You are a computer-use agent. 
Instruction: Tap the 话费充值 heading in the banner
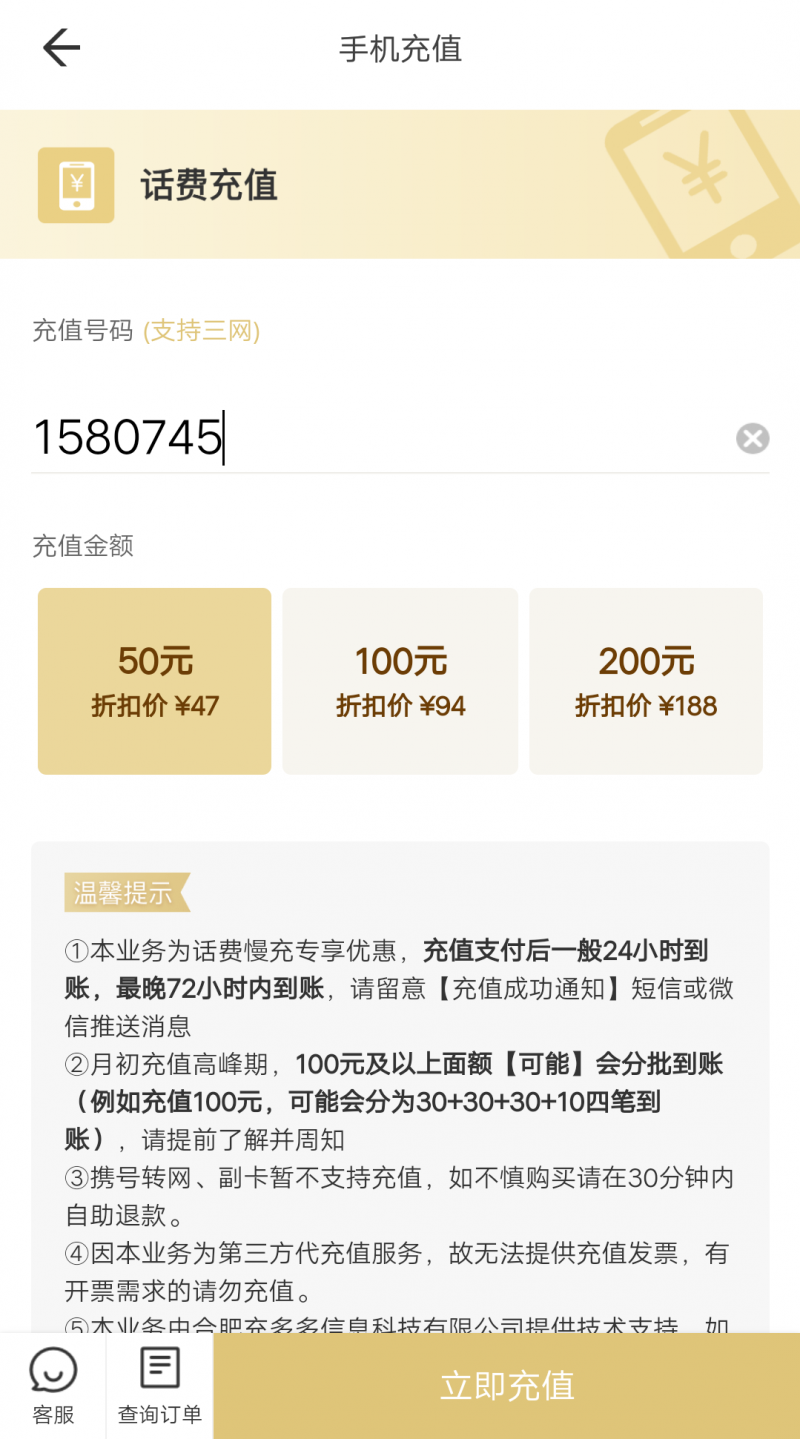pyautogui.click(x=207, y=185)
